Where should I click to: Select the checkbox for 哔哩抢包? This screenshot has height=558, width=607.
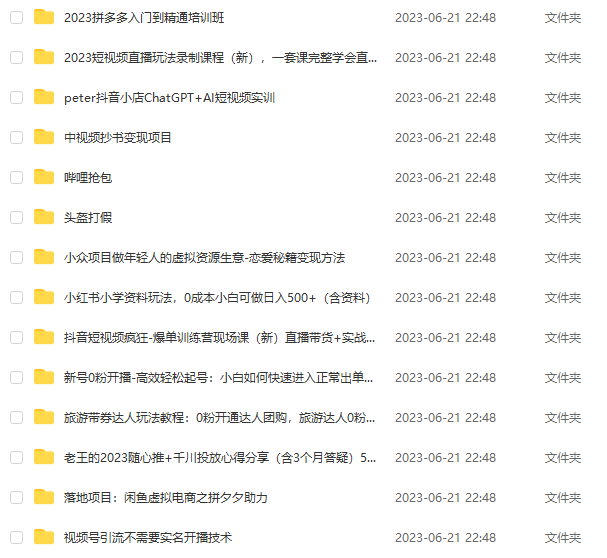(16, 177)
